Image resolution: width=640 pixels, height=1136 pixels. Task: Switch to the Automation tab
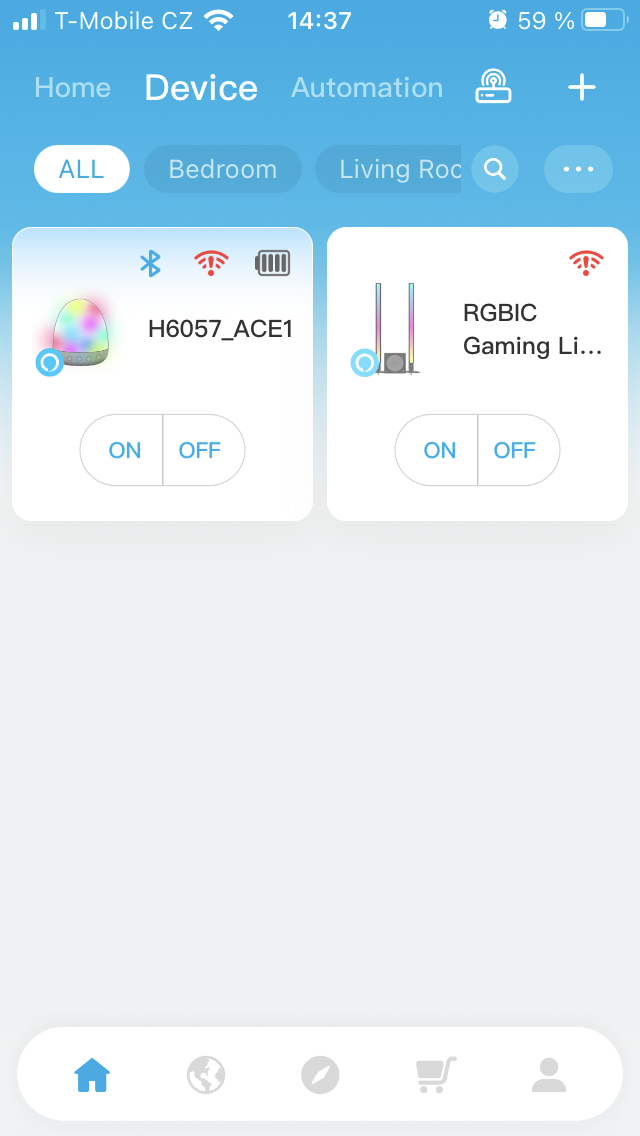click(x=366, y=88)
